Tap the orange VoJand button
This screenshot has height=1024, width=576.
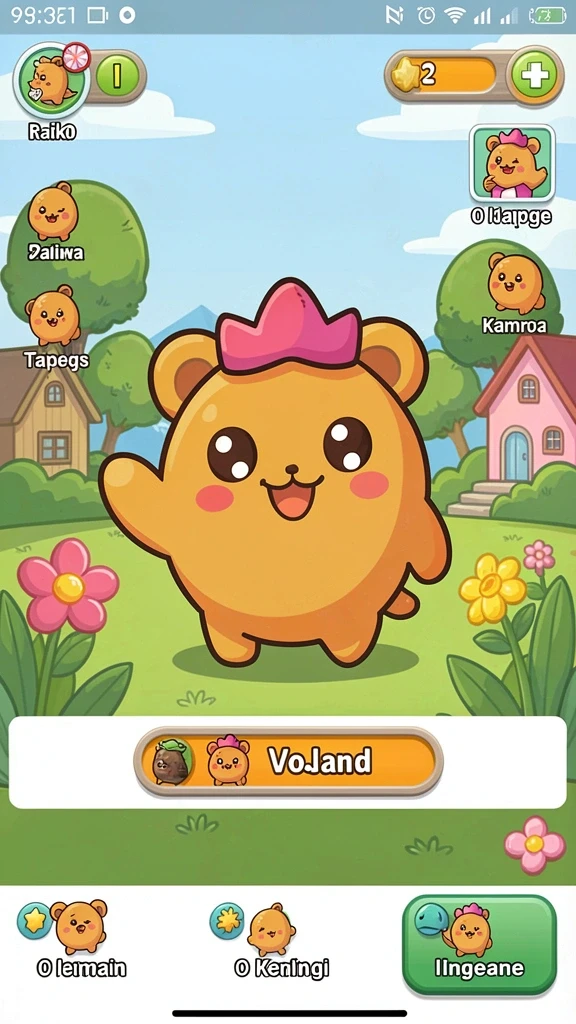tap(288, 761)
